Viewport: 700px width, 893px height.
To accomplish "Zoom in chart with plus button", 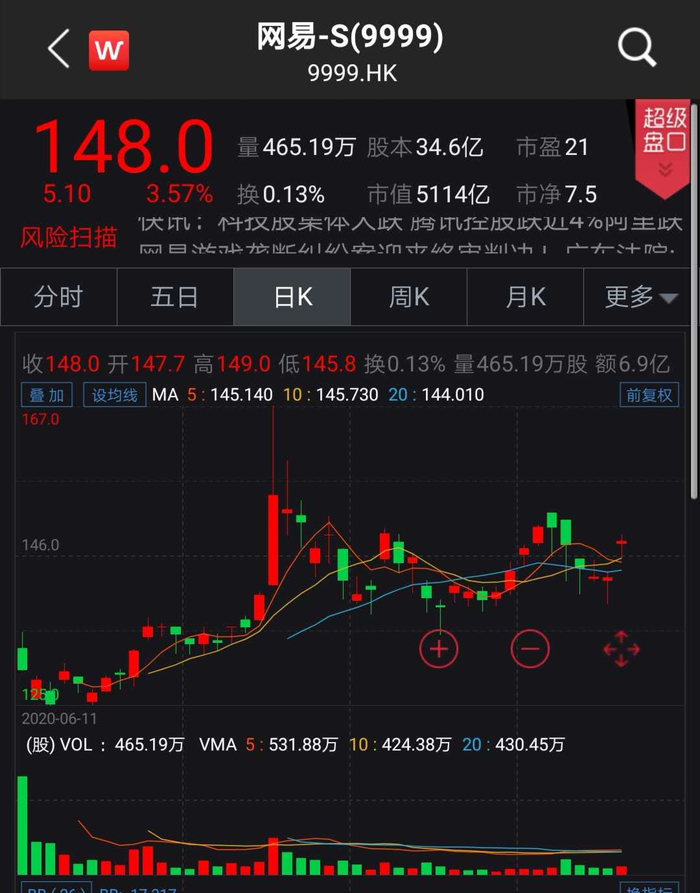I will [x=439, y=649].
